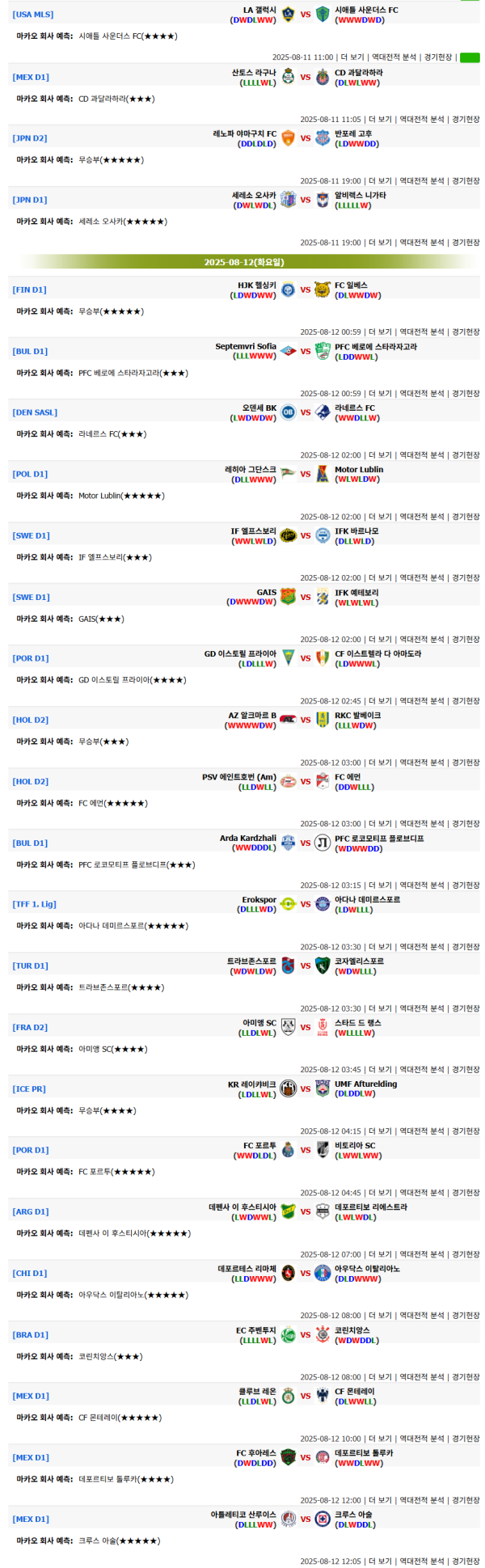Open the FIN D1 league link
The image size is (485, 1568).
click(30, 290)
